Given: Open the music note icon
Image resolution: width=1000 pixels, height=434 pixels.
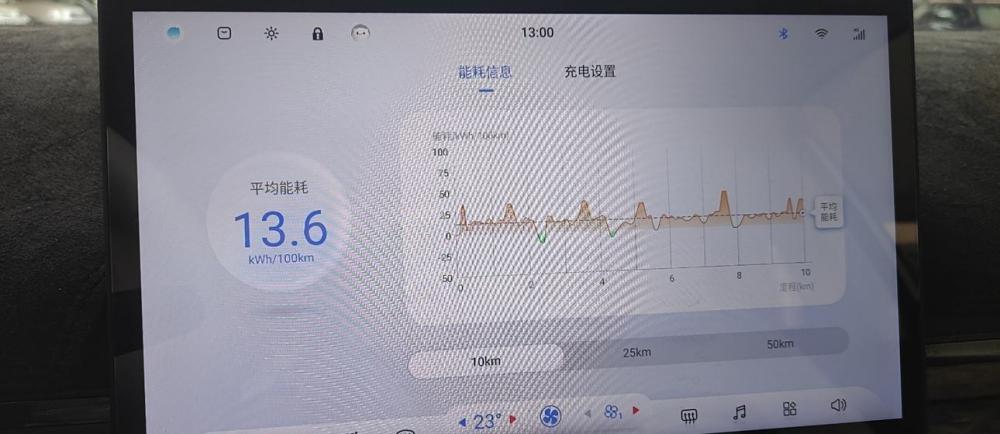Looking at the screenshot, I should click(x=739, y=411).
